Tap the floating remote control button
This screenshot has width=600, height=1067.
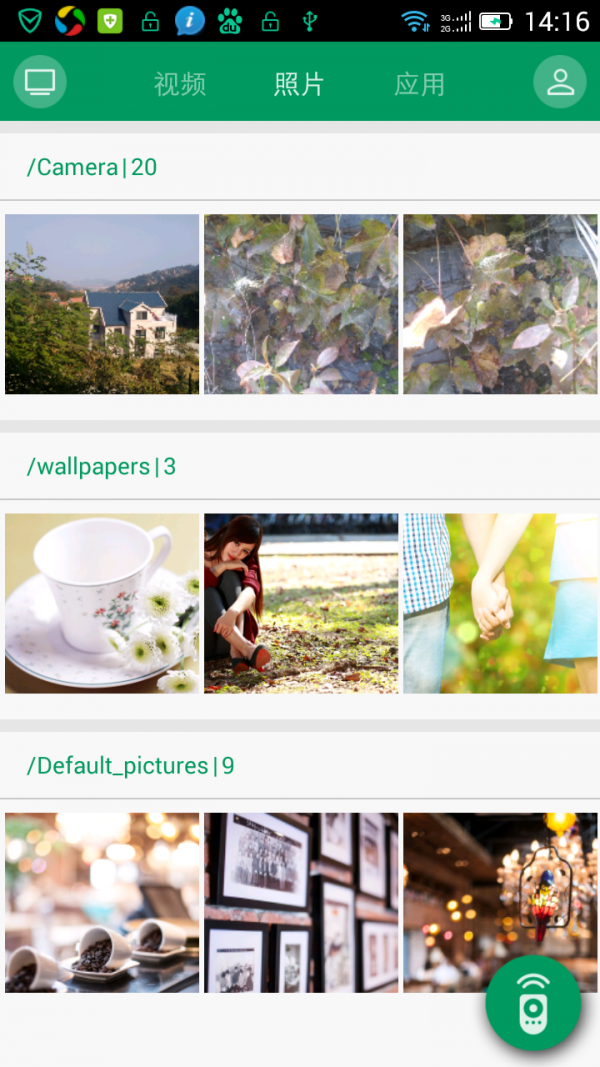click(x=533, y=1002)
